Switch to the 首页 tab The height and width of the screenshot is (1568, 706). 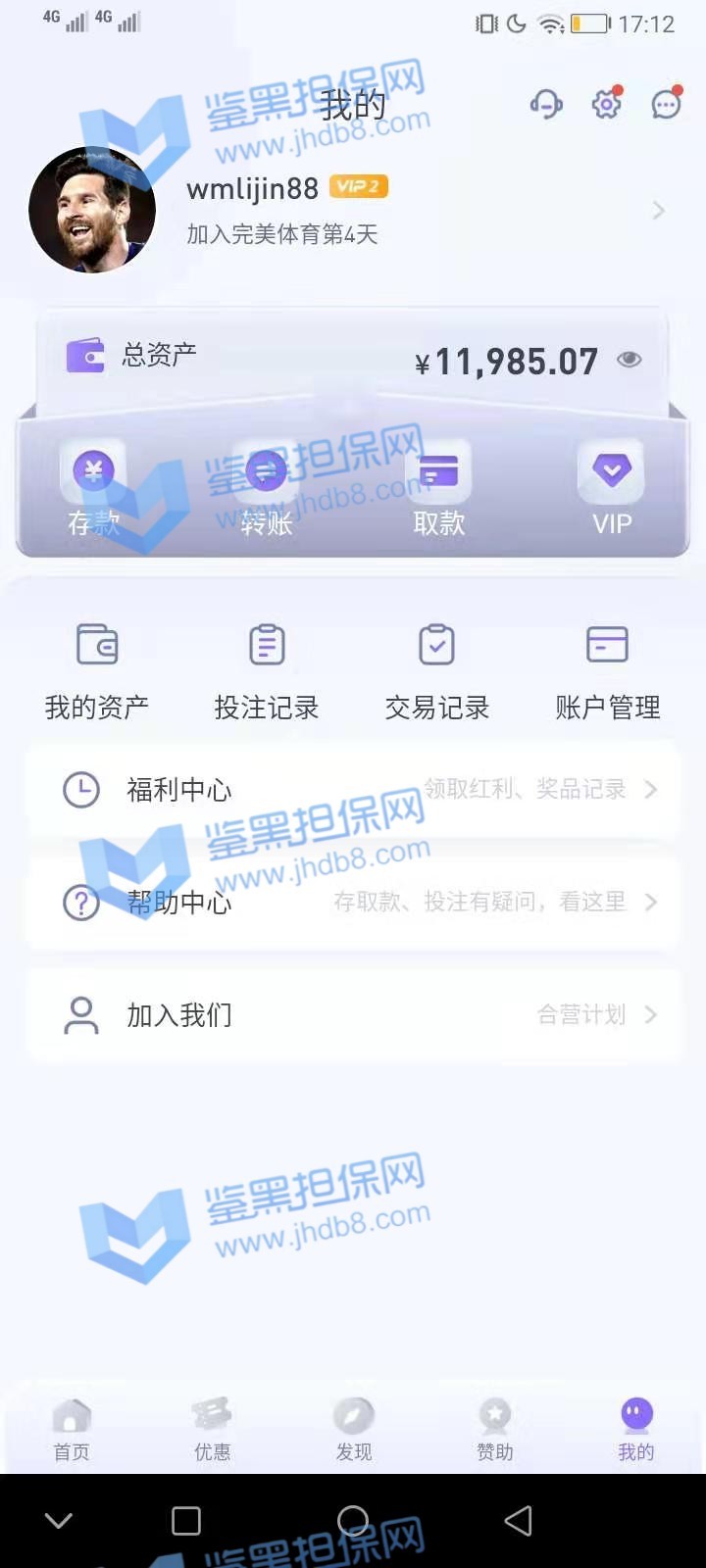coord(72,1429)
